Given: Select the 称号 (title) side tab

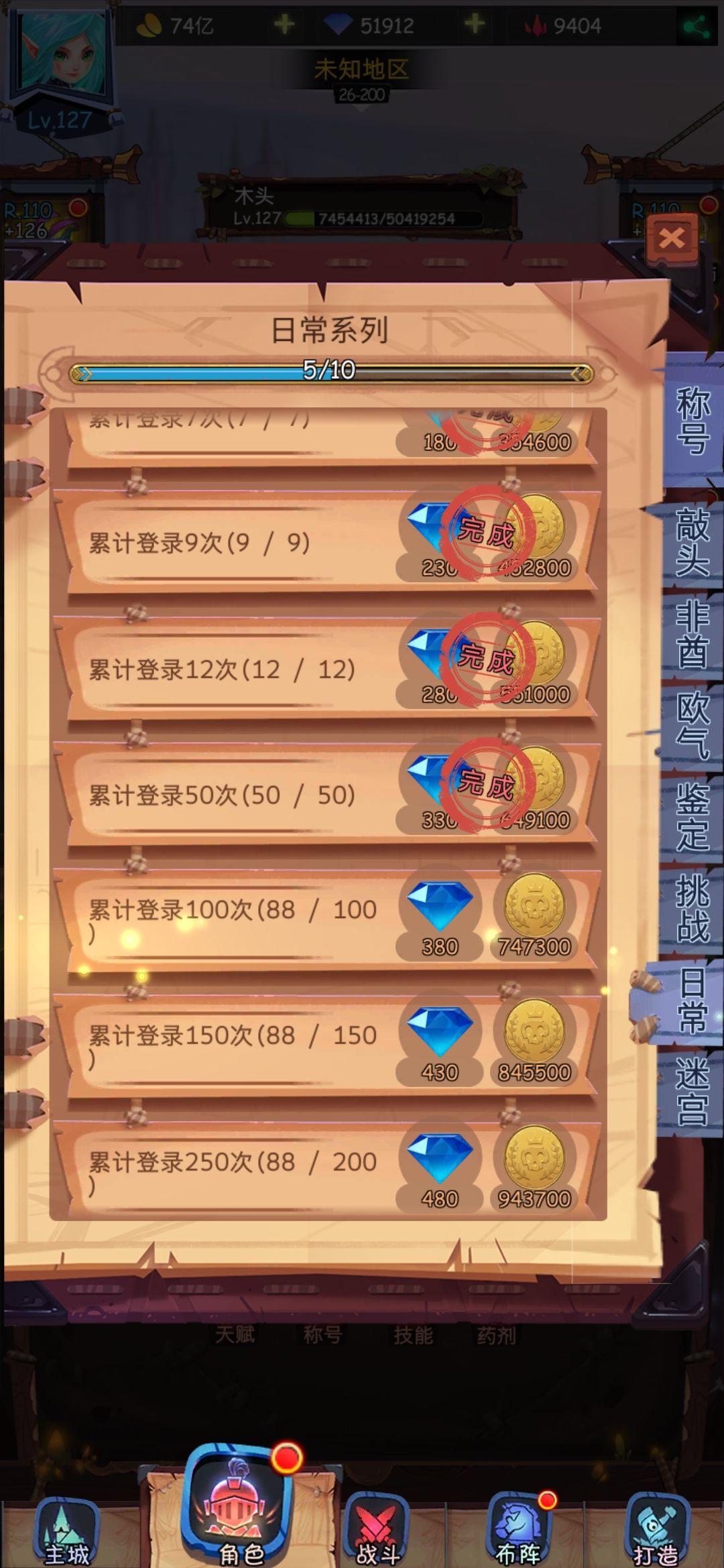Looking at the screenshot, I should point(694,422).
